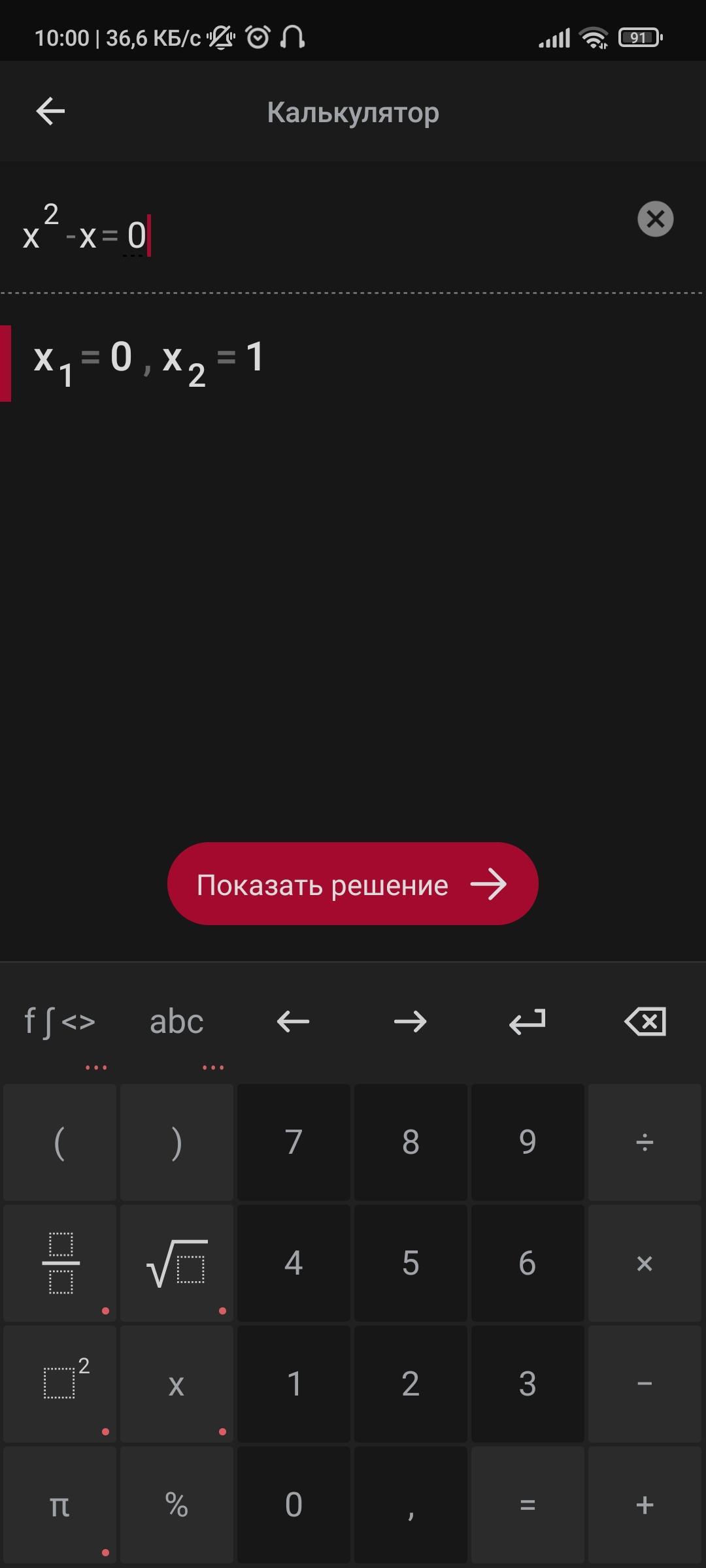The height and width of the screenshot is (1568, 706).
Task: Move cursor left with arrow key
Action: pyautogui.click(x=293, y=1021)
